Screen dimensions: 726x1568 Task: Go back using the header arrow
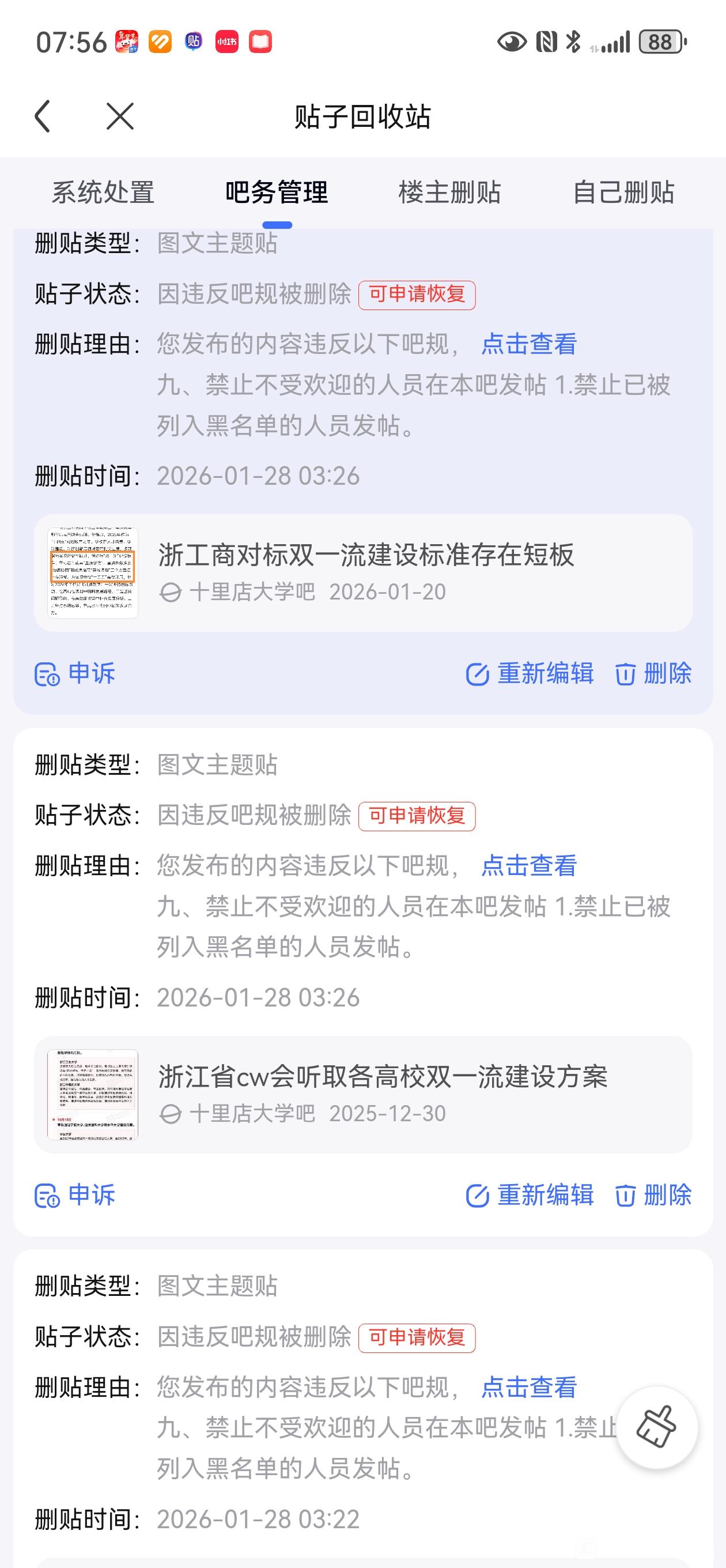pyautogui.click(x=43, y=116)
